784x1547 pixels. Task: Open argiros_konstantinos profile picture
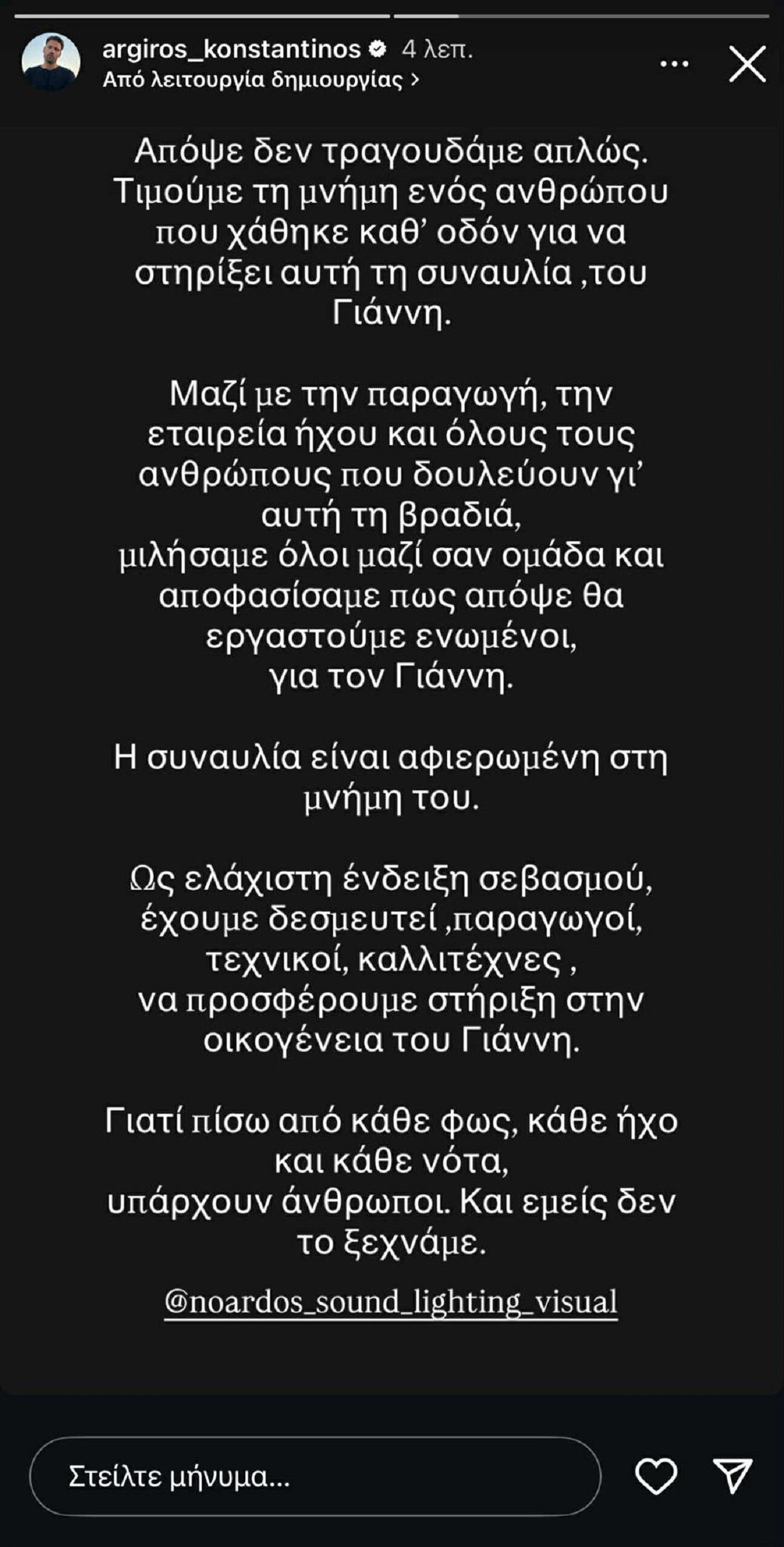(x=51, y=62)
